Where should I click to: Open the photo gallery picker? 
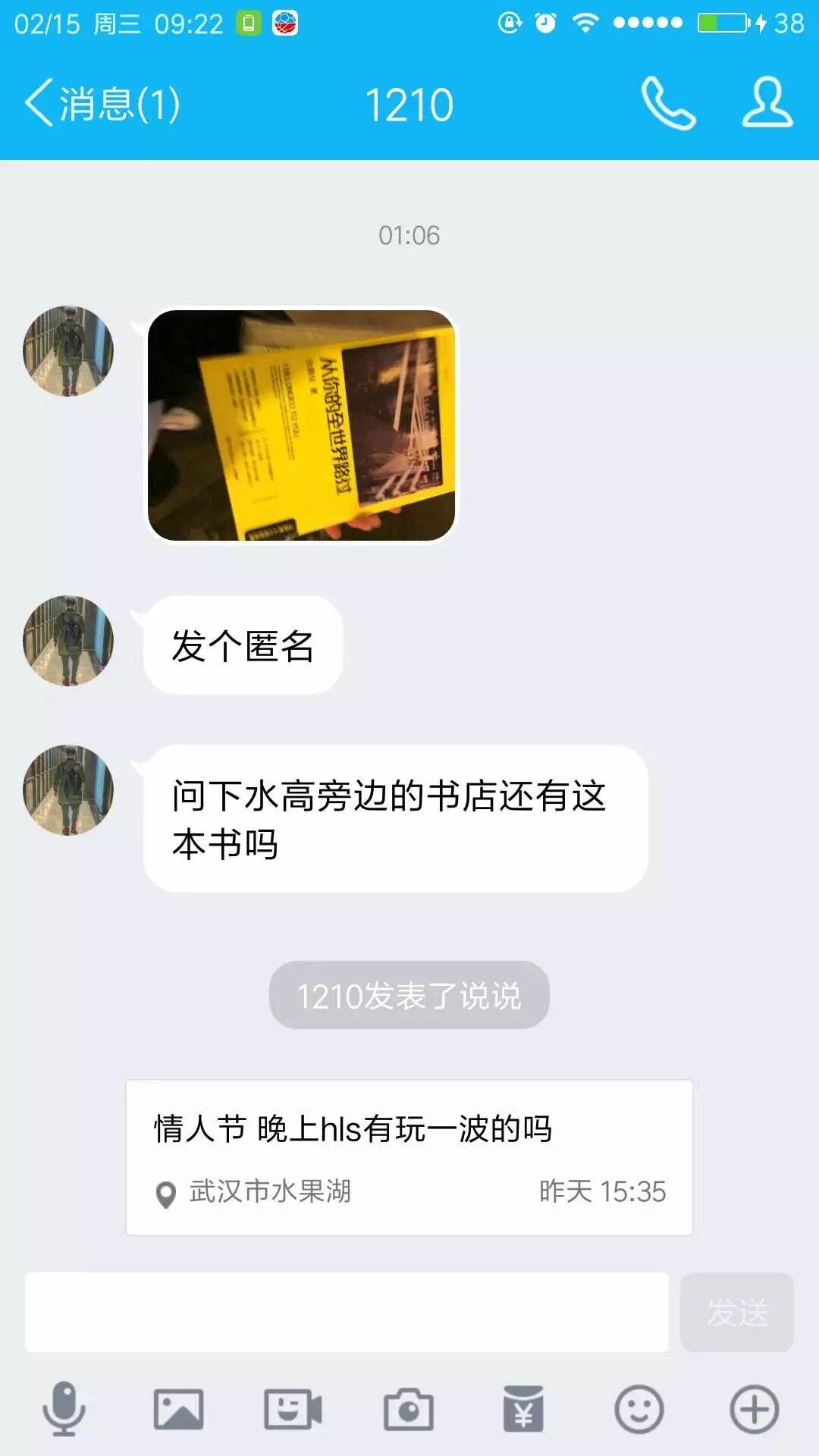[178, 1410]
